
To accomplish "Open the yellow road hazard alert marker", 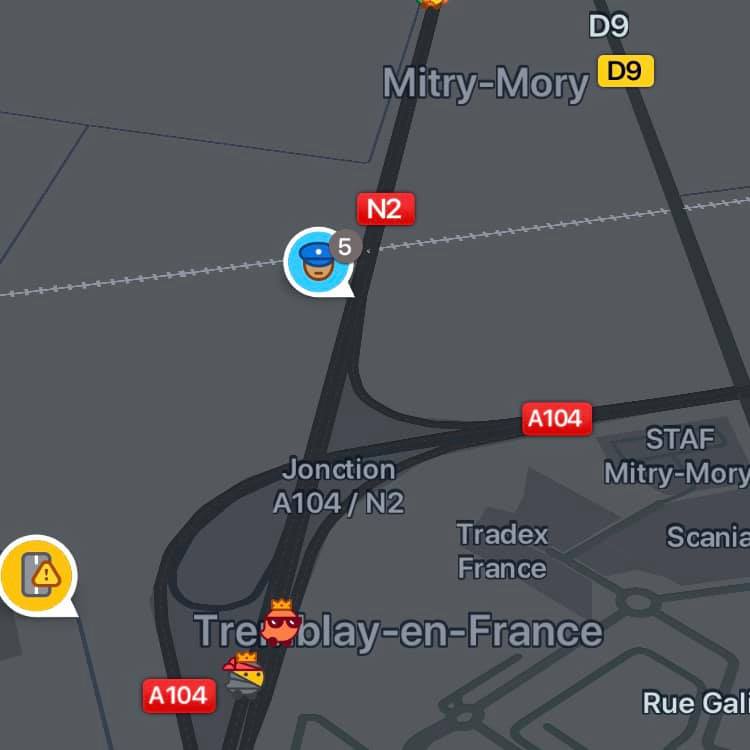I will [38, 575].
